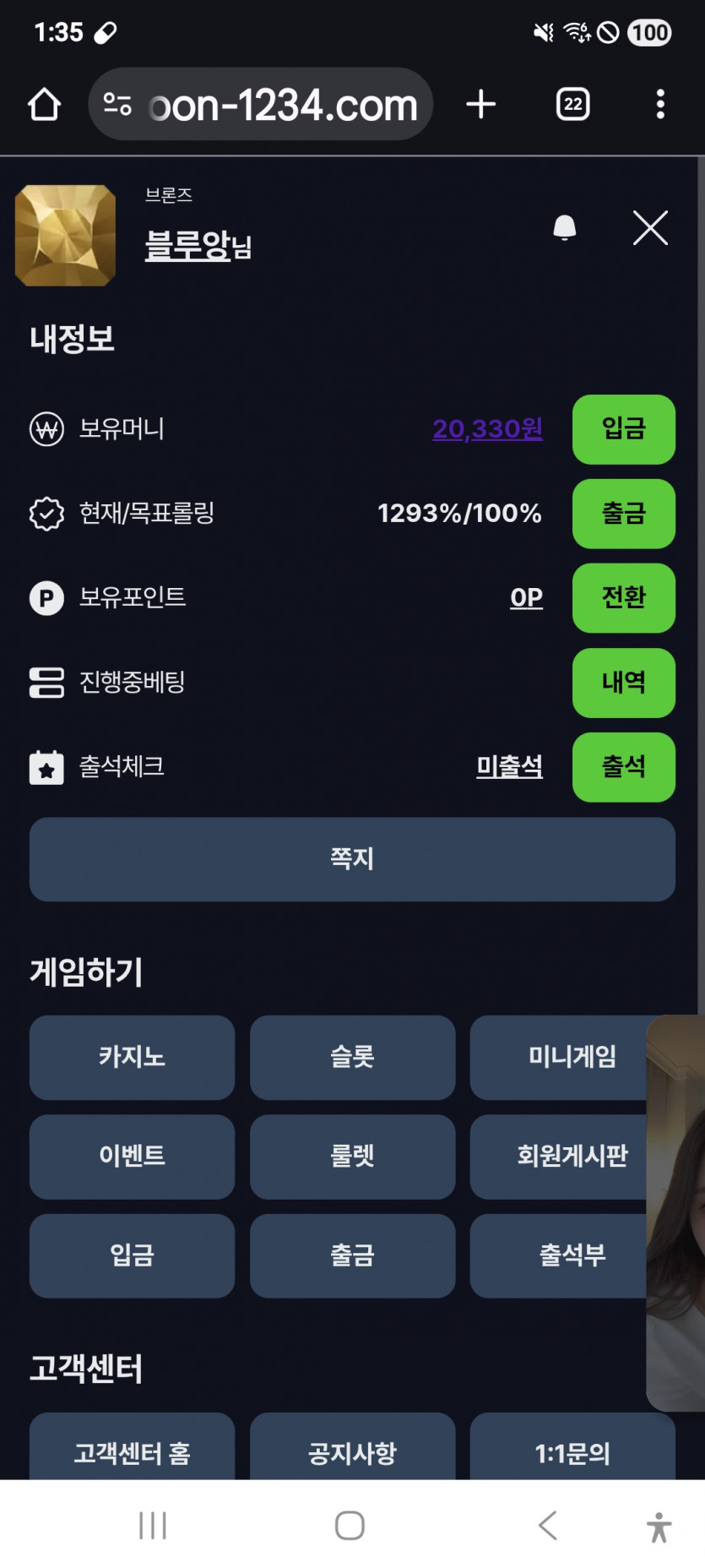The height and width of the screenshot is (1568, 705).
Task: Open the browser overflow menu
Action: tap(660, 104)
